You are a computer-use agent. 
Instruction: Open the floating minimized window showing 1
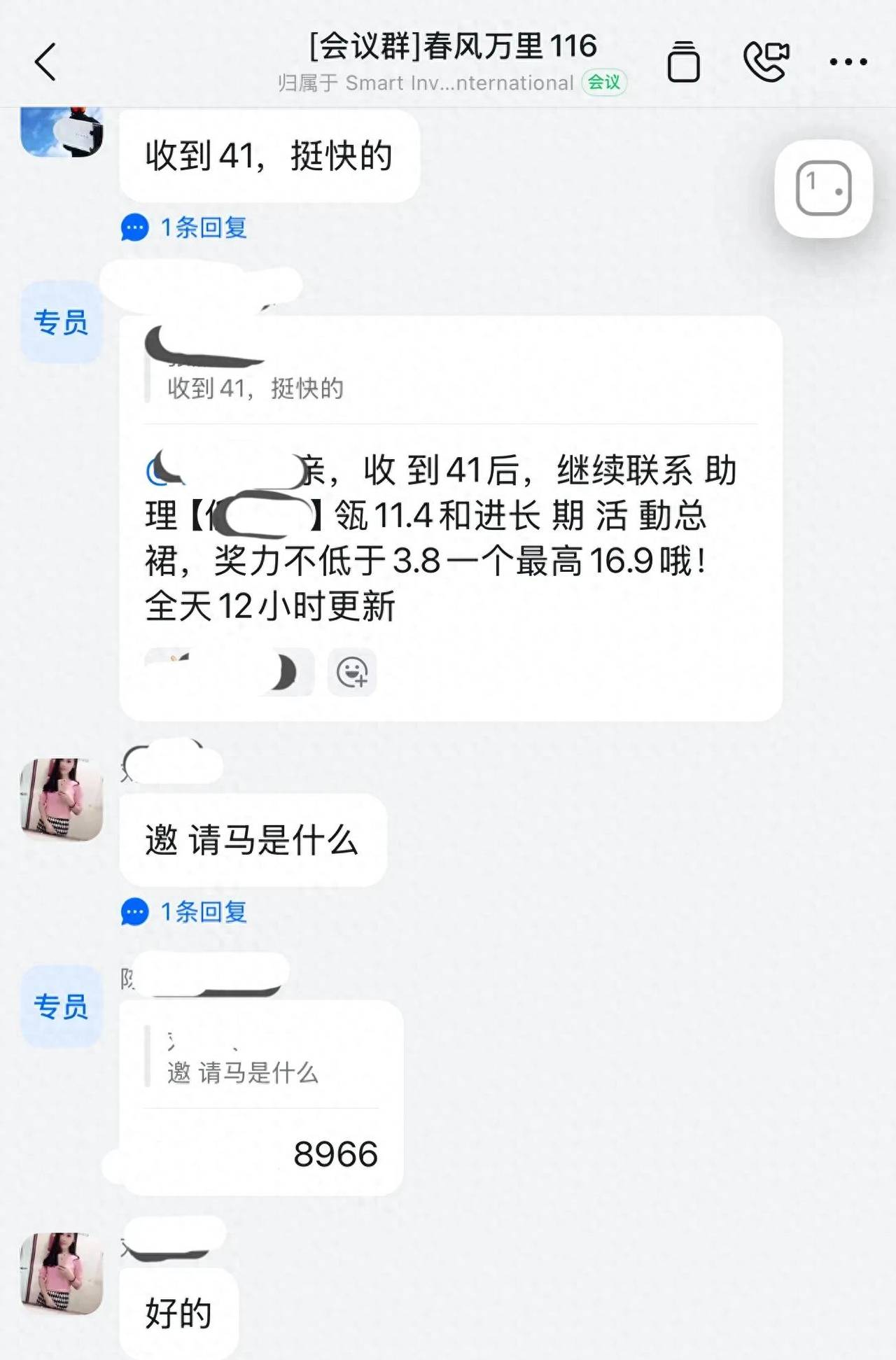pos(825,188)
